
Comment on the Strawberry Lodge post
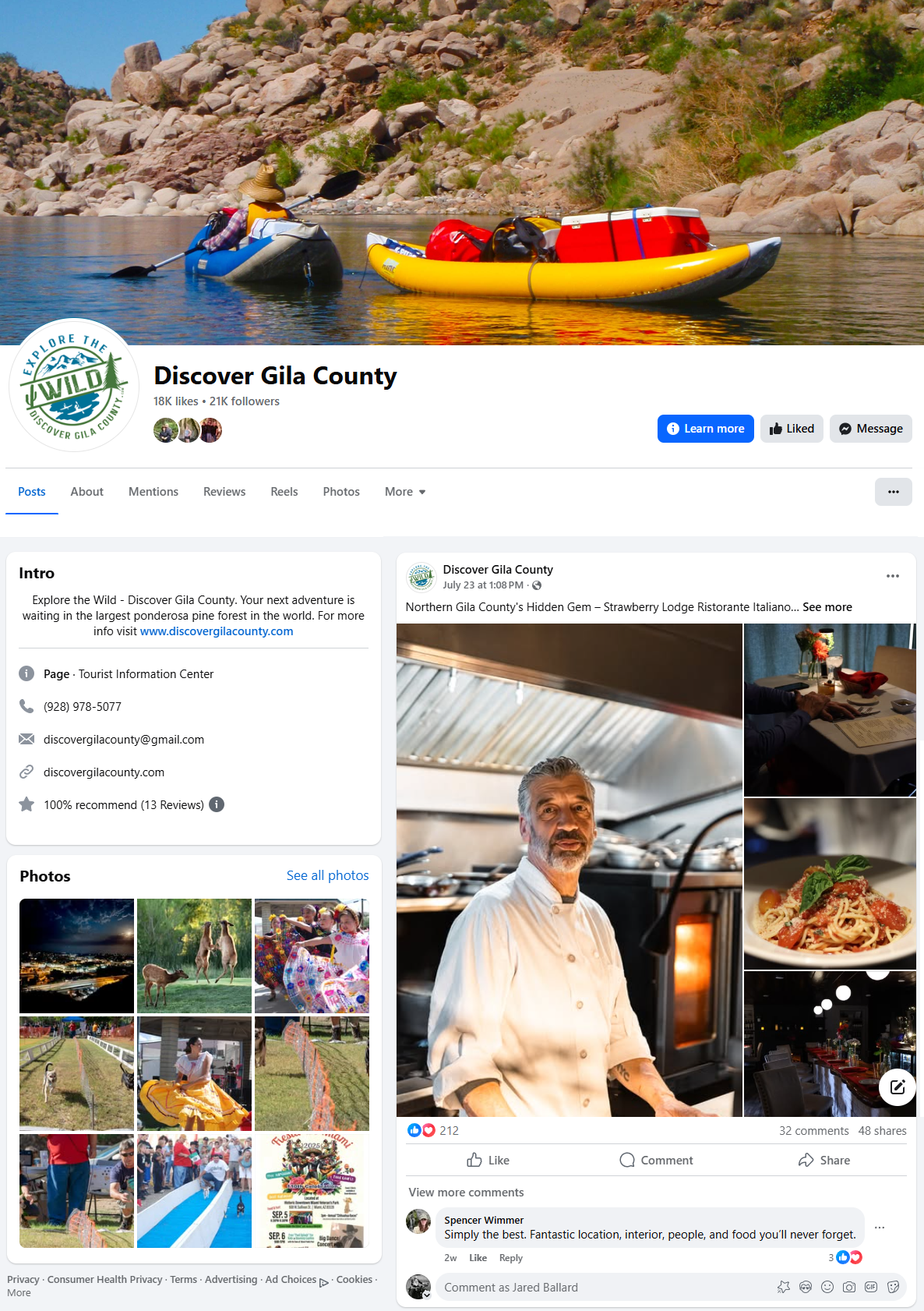pyautogui.click(x=656, y=1160)
